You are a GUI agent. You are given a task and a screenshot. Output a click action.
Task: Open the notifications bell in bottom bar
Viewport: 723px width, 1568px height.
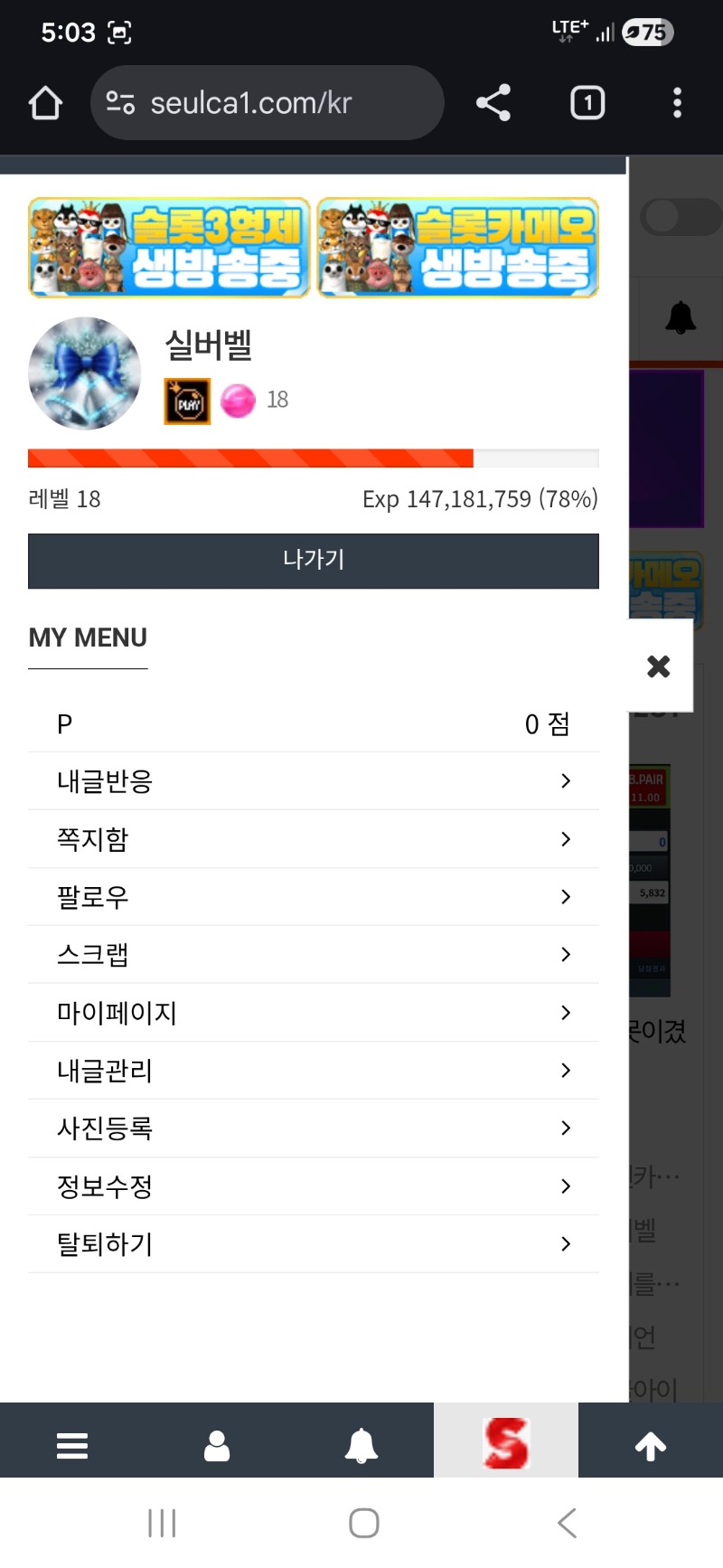click(x=361, y=1445)
